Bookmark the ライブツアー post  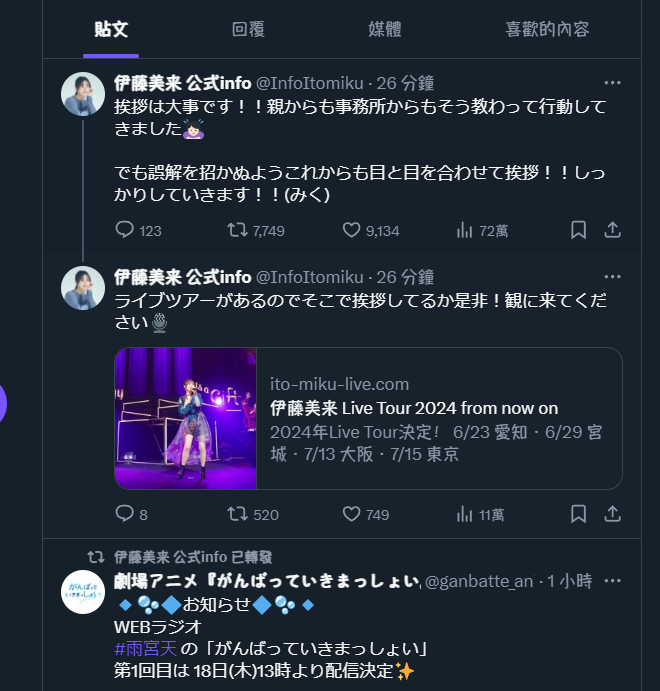pos(578,514)
